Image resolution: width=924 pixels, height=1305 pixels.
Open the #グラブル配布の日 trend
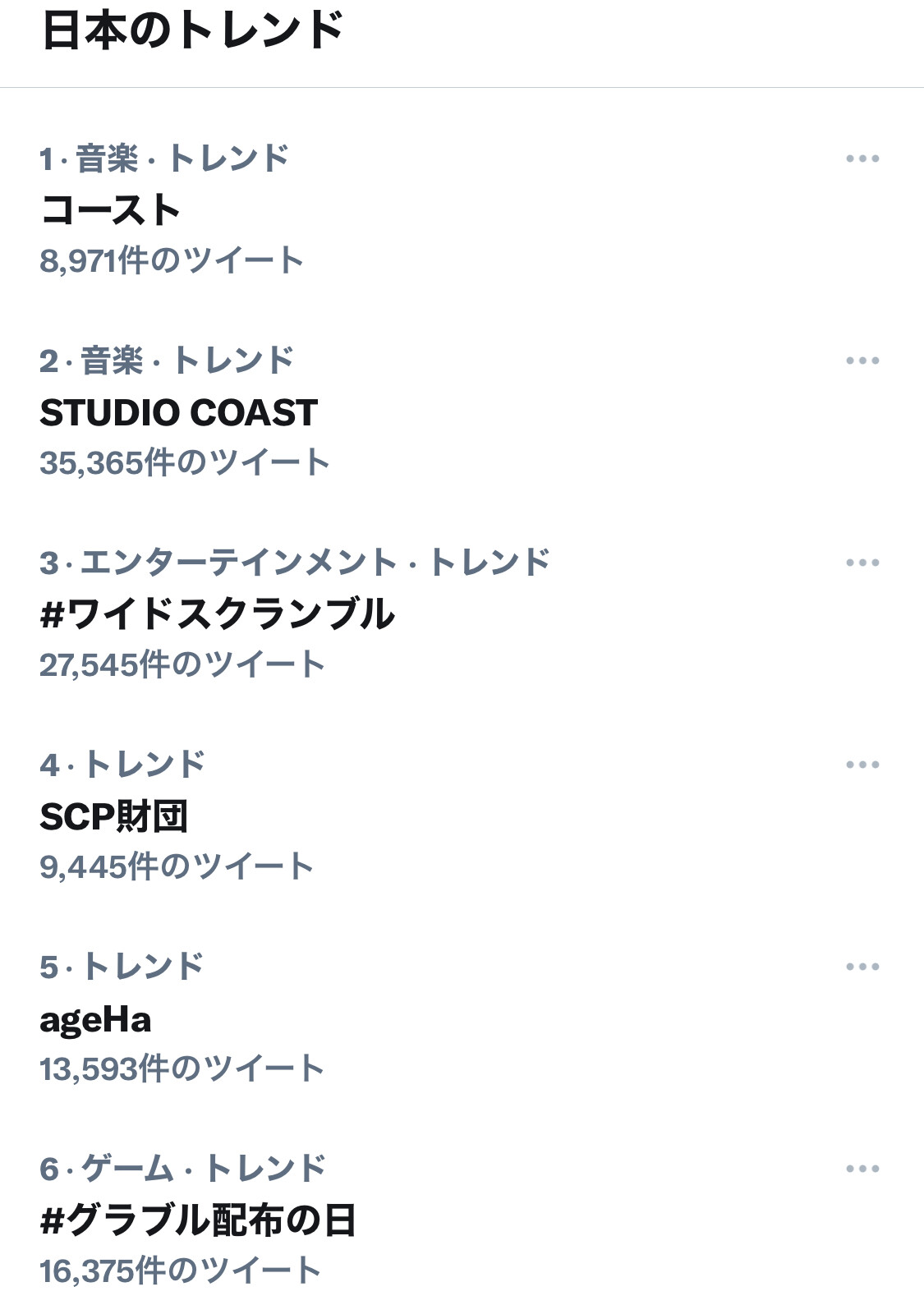click(x=197, y=1220)
